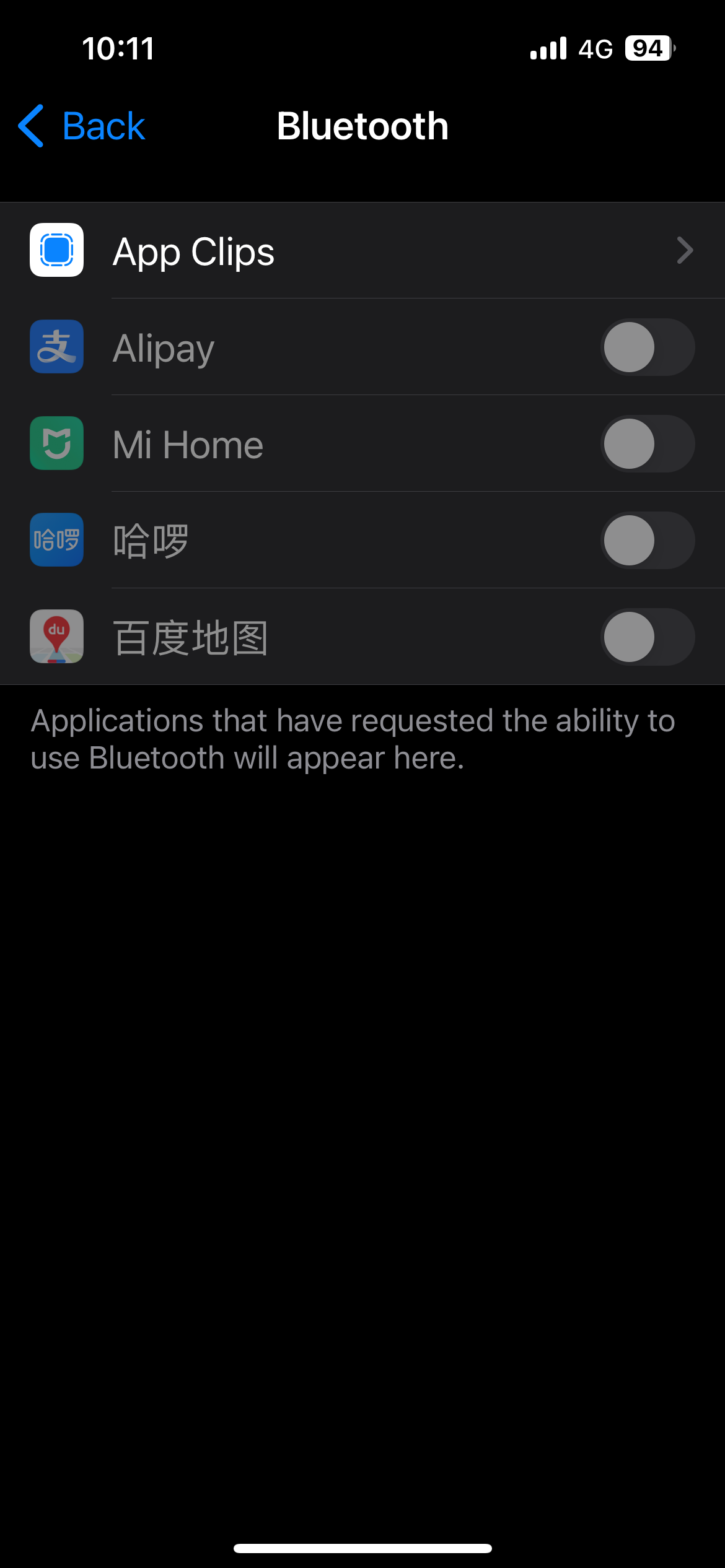
Task: Turn on the 哈啰 Bluetooth switch
Action: point(647,541)
